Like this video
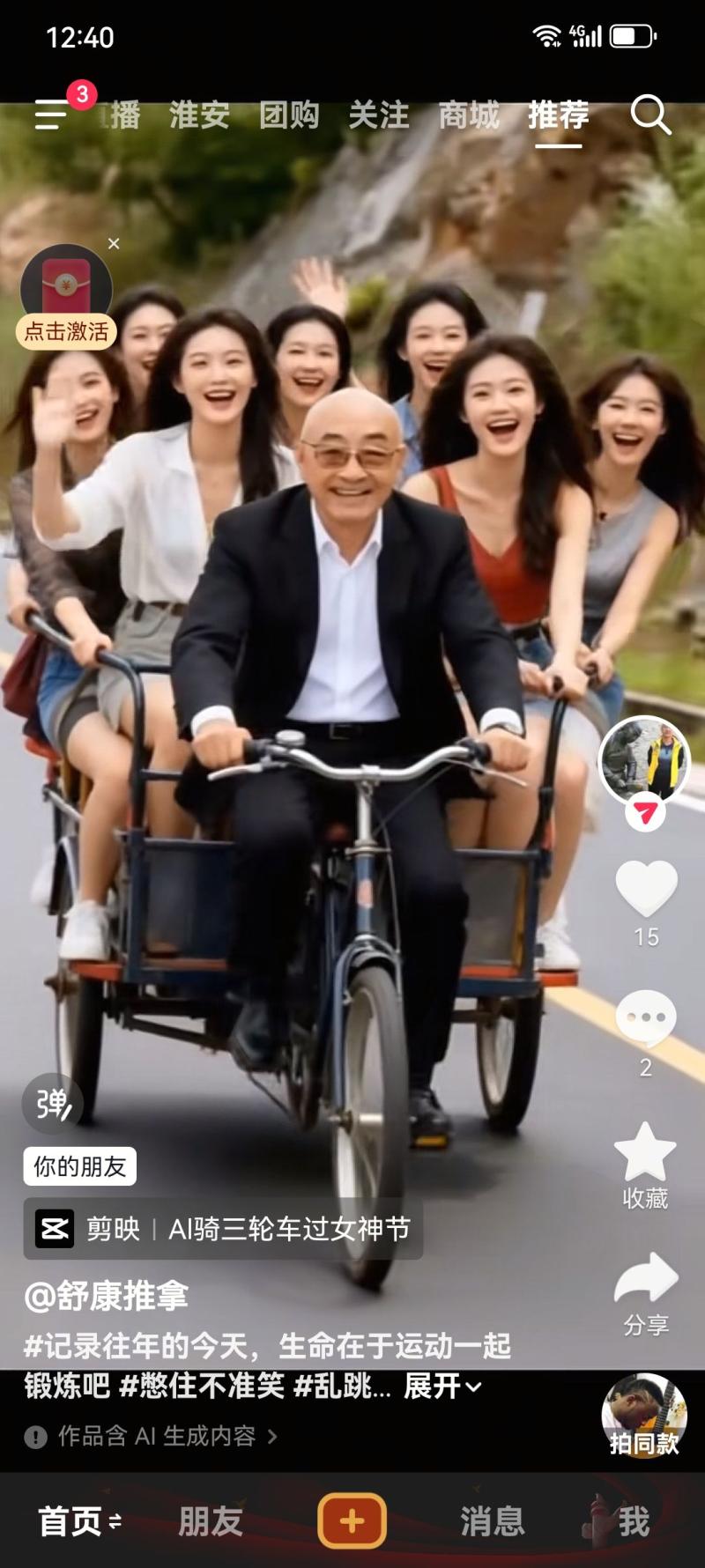The width and height of the screenshot is (705, 1568). tap(646, 890)
